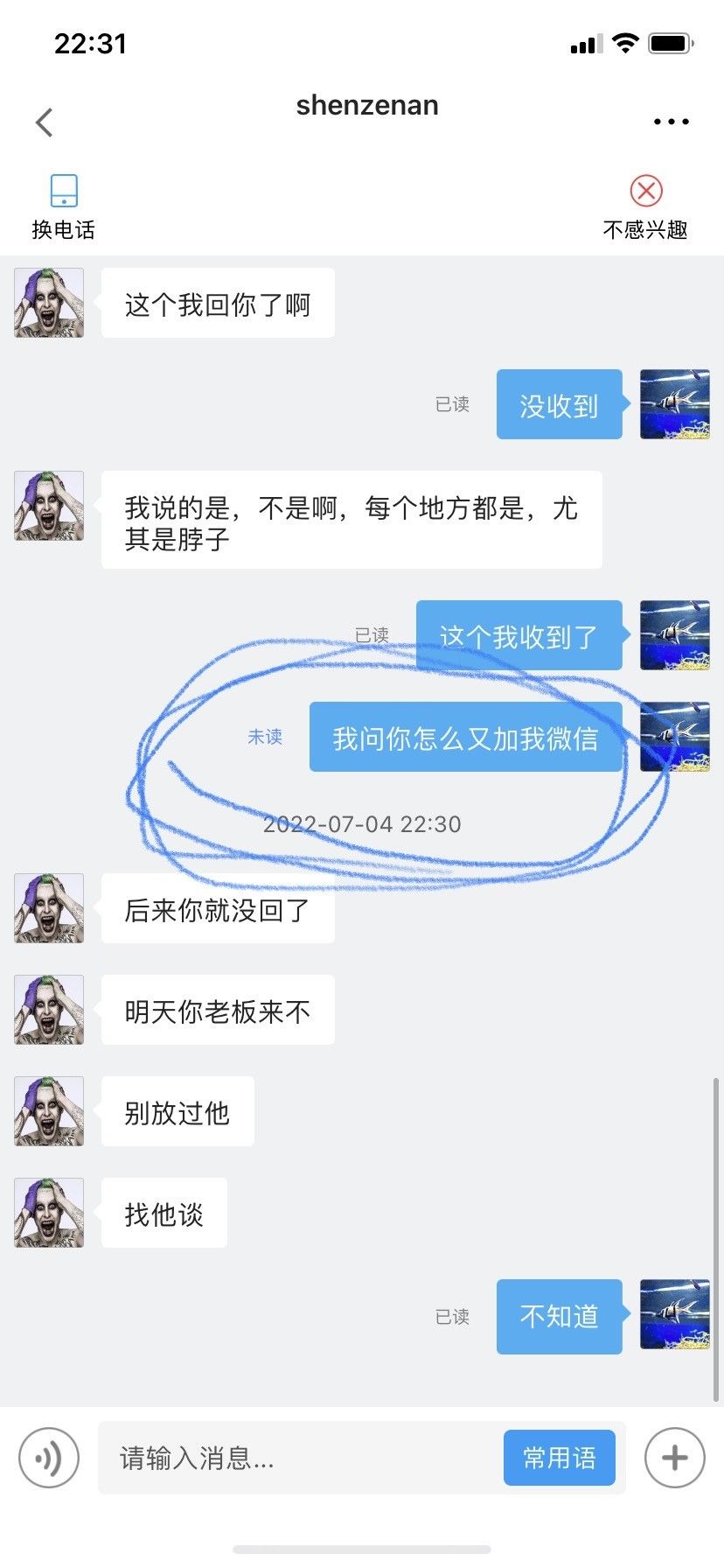
Task: Open the three-dot overflow menu
Action: point(671,122)
